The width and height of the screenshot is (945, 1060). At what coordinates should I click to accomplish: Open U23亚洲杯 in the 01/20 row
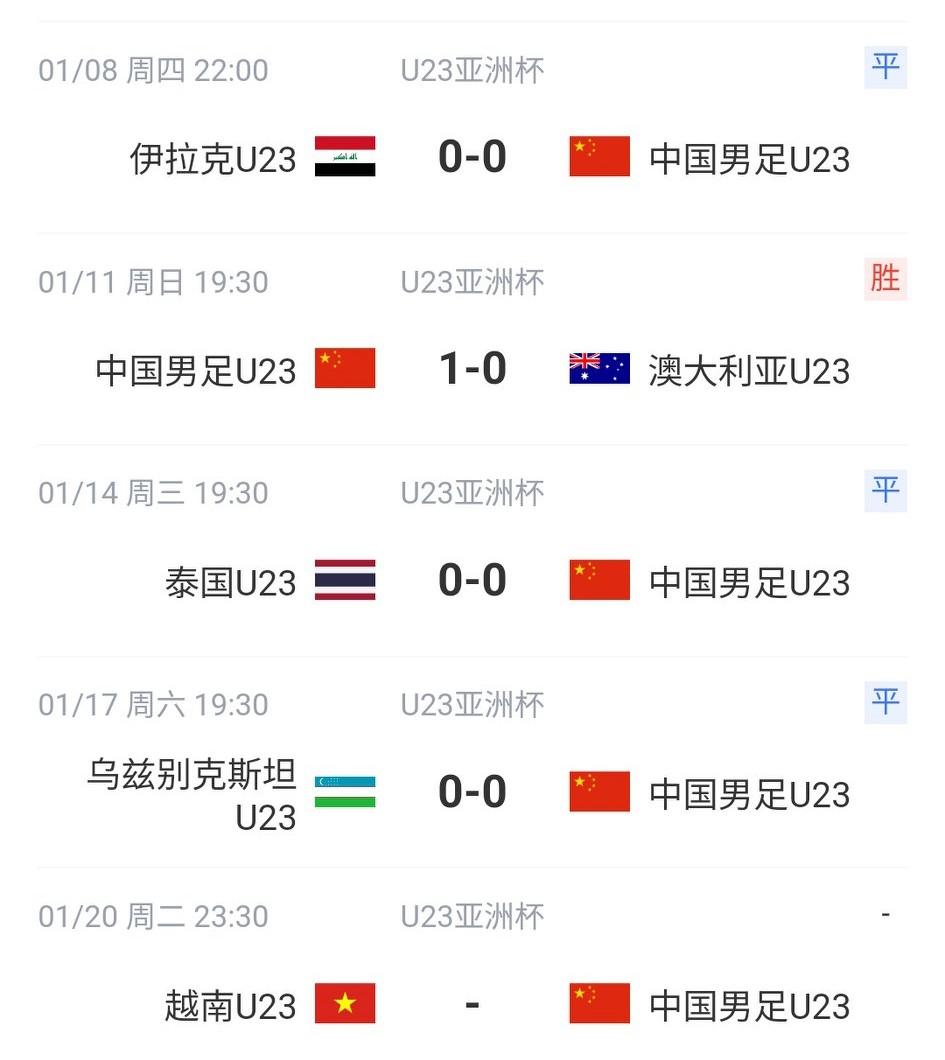470,915
